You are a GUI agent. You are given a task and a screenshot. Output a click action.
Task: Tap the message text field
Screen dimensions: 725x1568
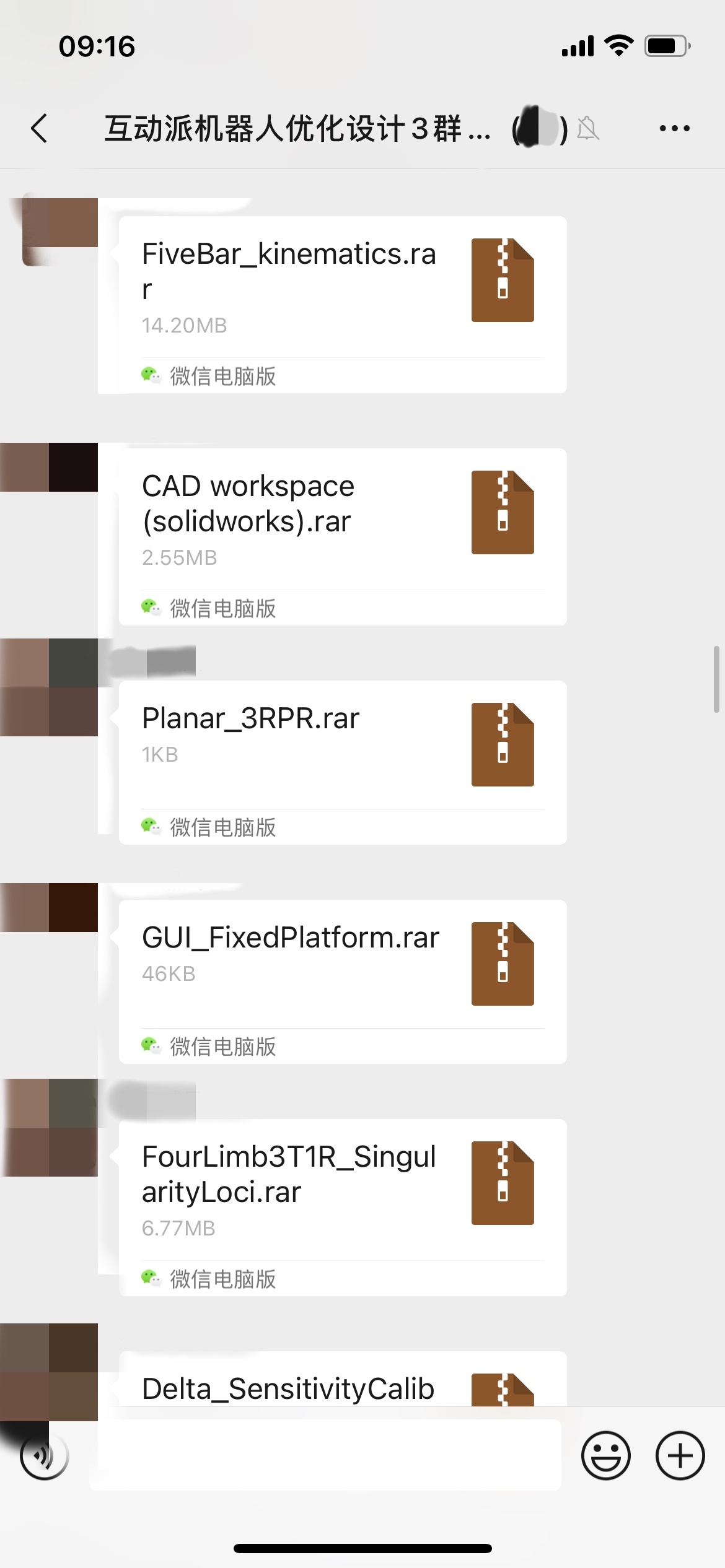click(325, 1455)
